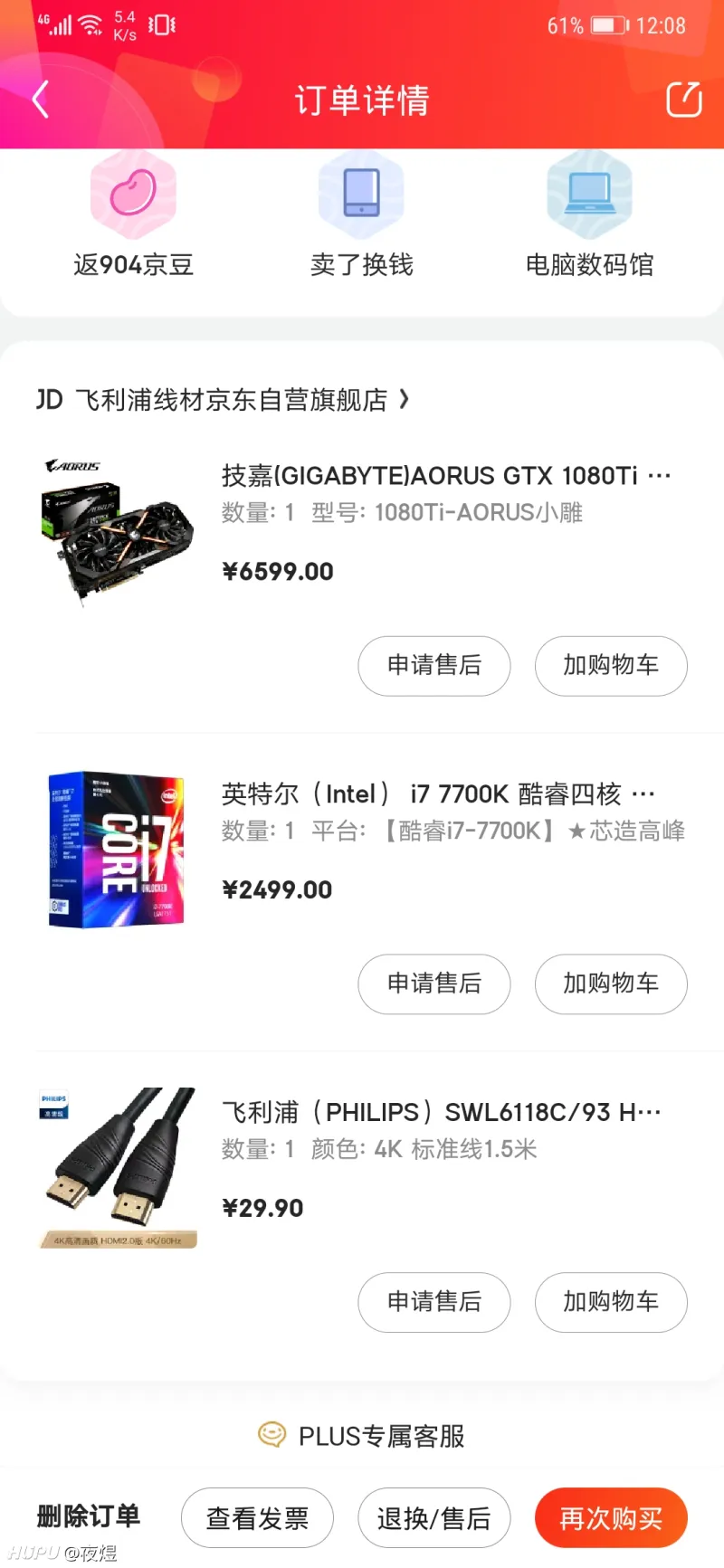Request after-sales for Intel i7 7700K

434,984
